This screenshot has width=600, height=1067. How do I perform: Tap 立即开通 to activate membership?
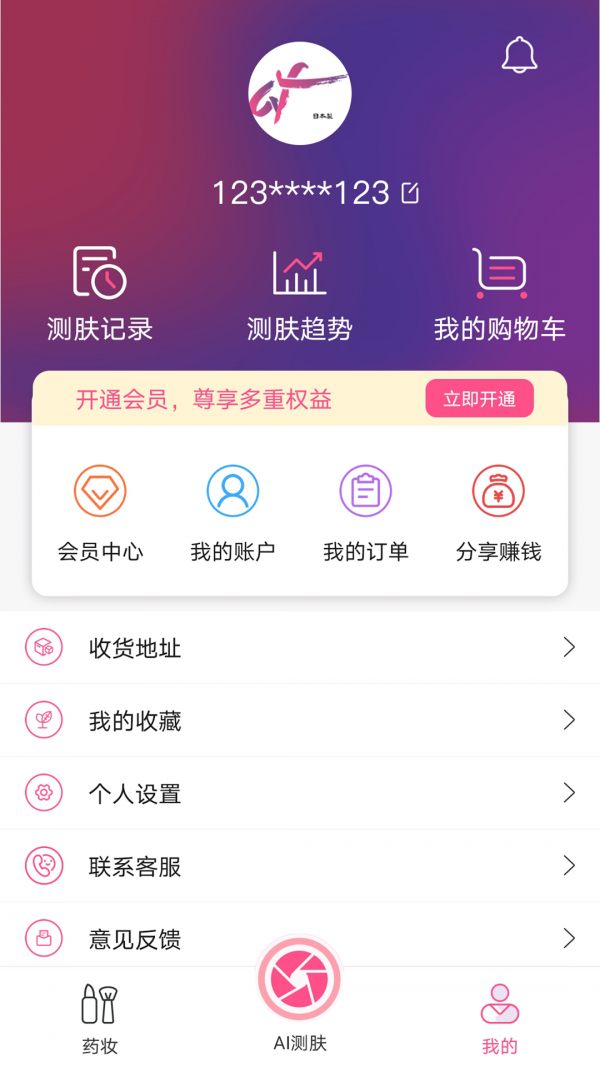479,399
